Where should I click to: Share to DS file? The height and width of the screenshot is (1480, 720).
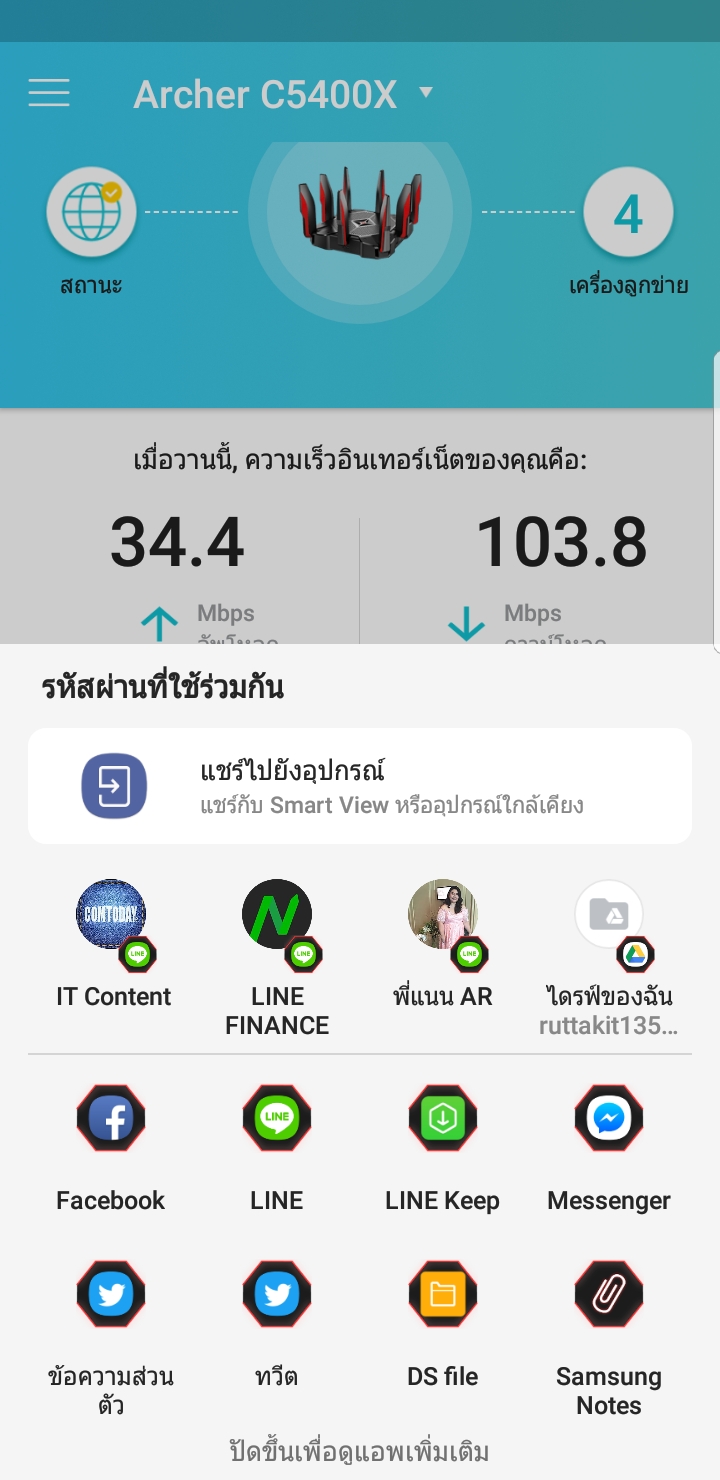tap(443, 1296)
